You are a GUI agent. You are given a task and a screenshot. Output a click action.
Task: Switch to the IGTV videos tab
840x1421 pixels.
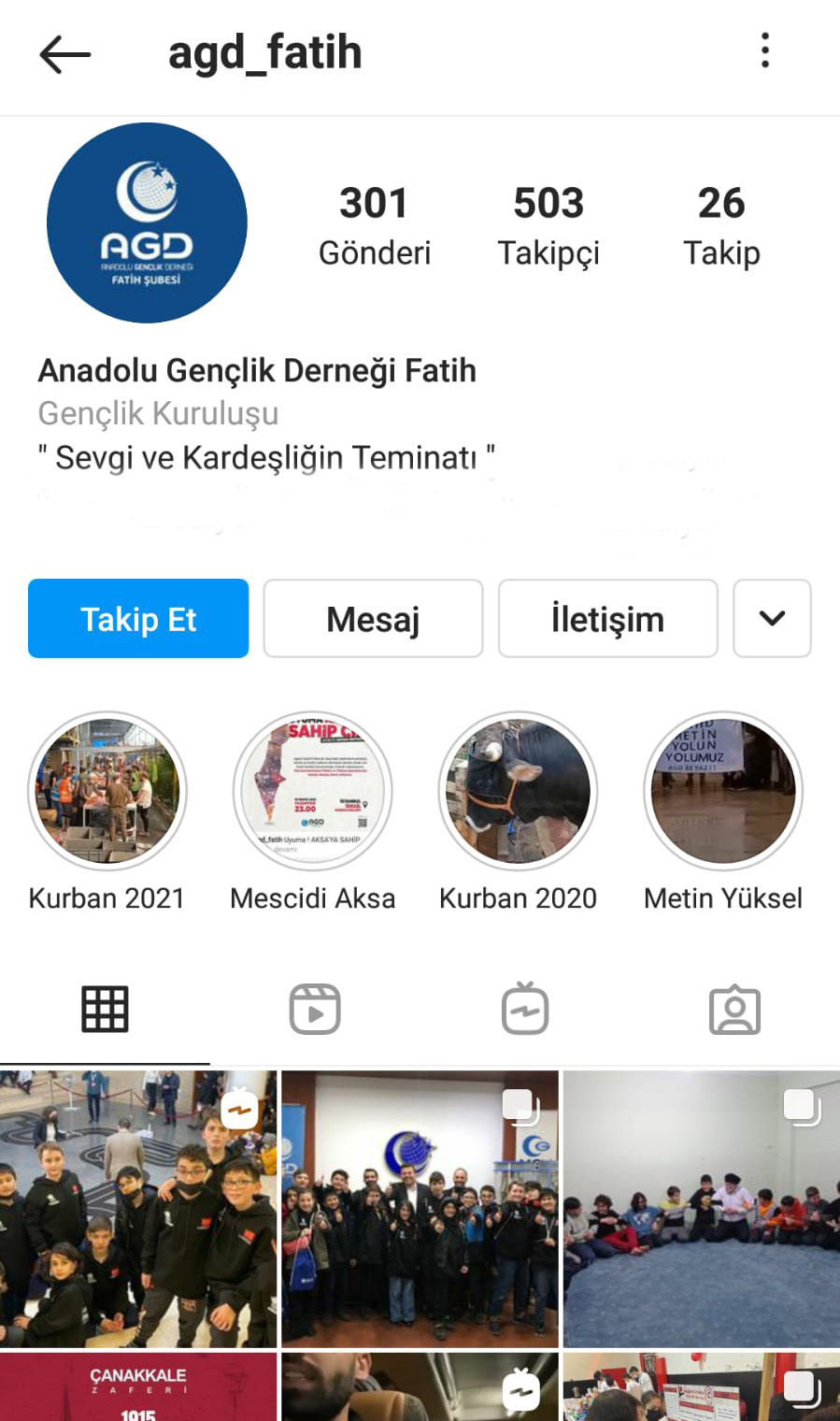(x=525, y=1010)
